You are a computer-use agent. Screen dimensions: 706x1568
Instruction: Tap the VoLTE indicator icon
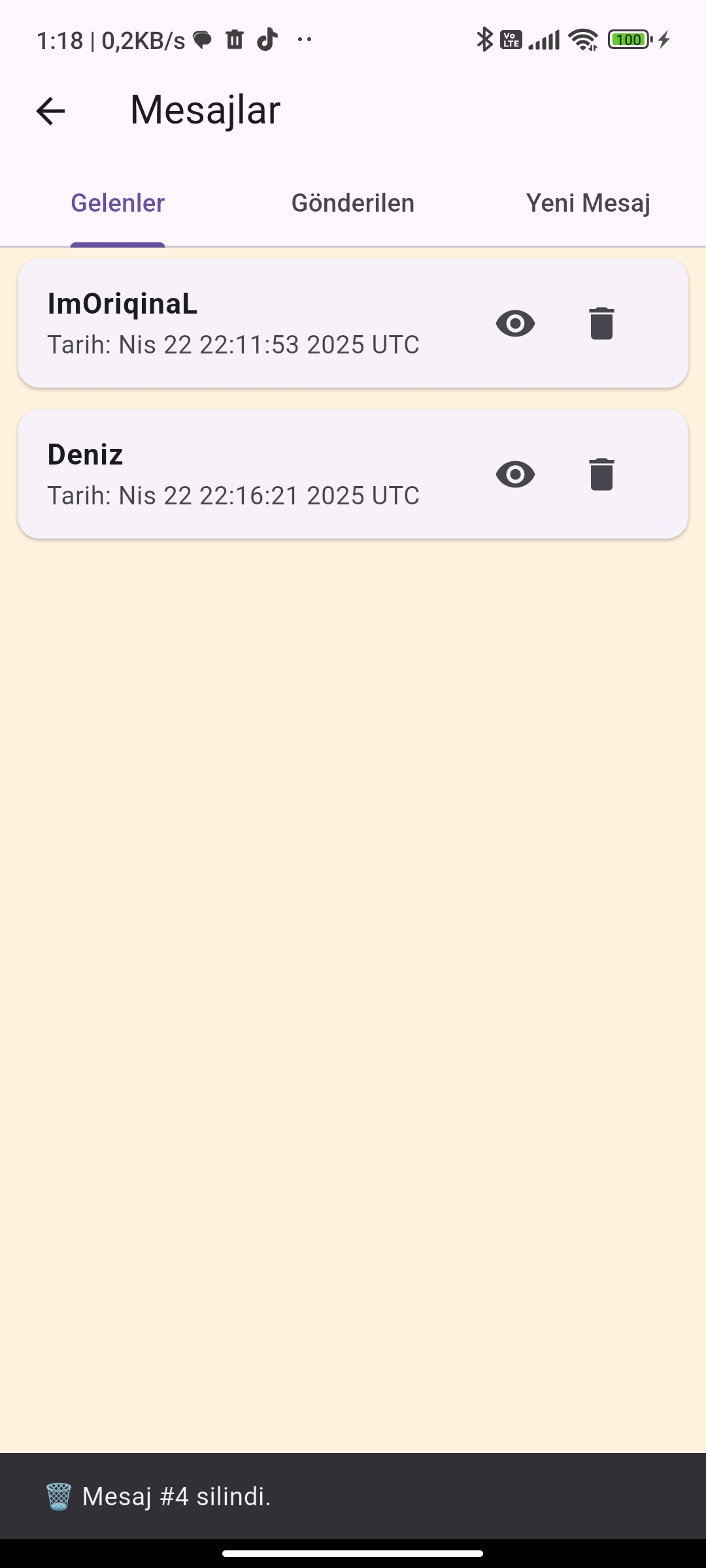click(511, 39)
